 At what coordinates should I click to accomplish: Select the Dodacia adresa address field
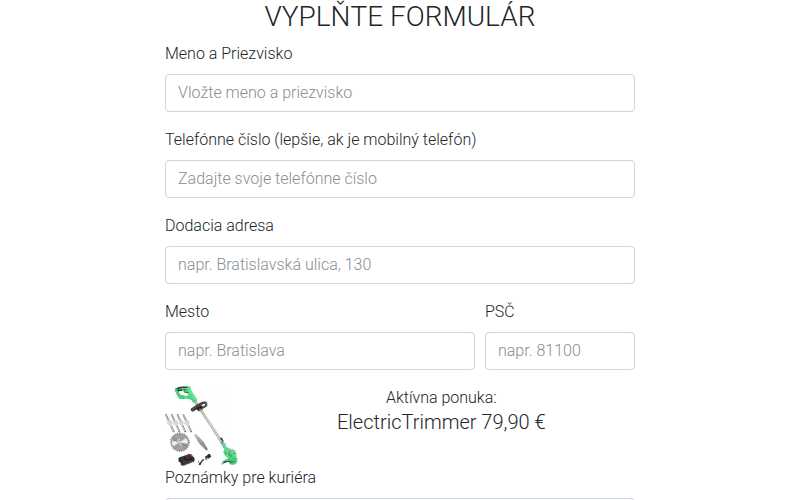[399, 265]
